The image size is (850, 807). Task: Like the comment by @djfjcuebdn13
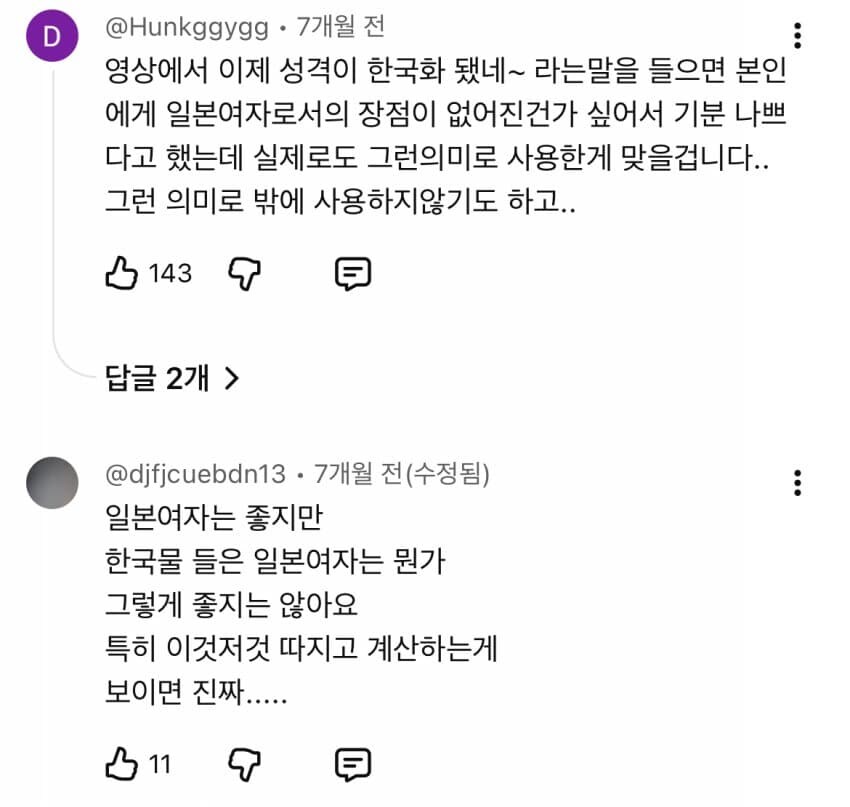pyautogui.click(x=121, y=765)
